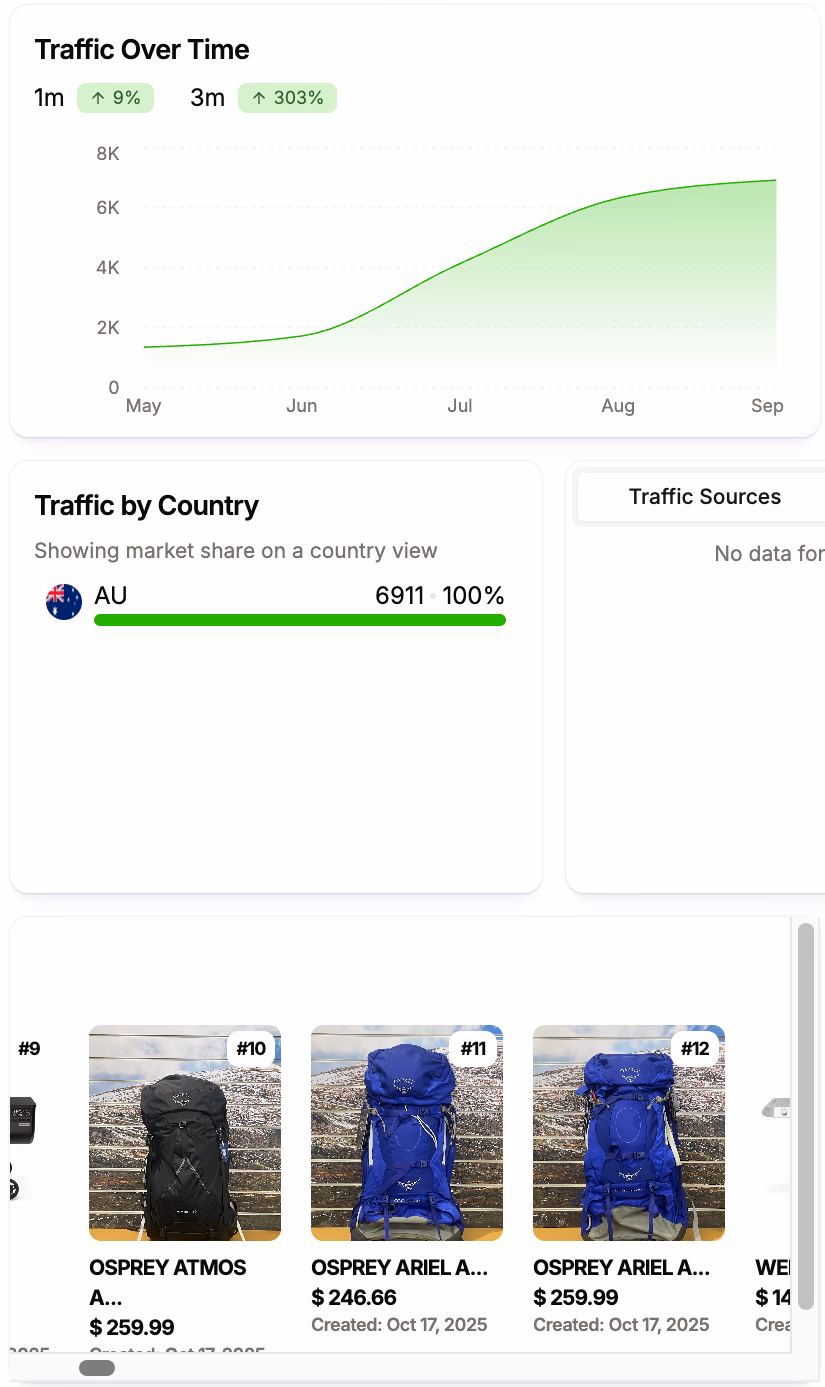Image resolution: width=825 pixels, height=1387 pixels.
Task: Toggle the 3m growth metric badge
Action: click(287, 97)
